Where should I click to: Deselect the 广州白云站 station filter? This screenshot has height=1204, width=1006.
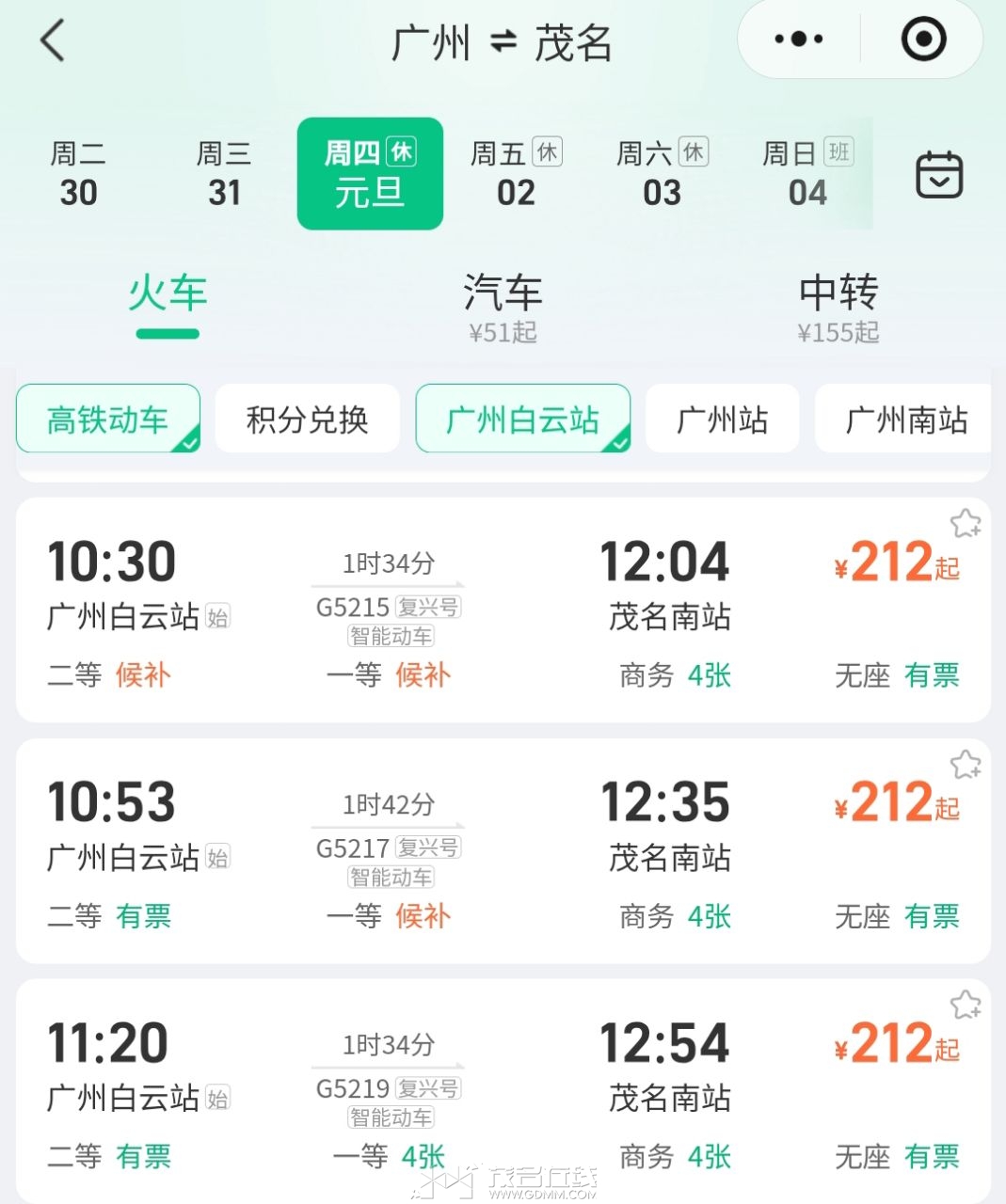(x=522, y=420)
